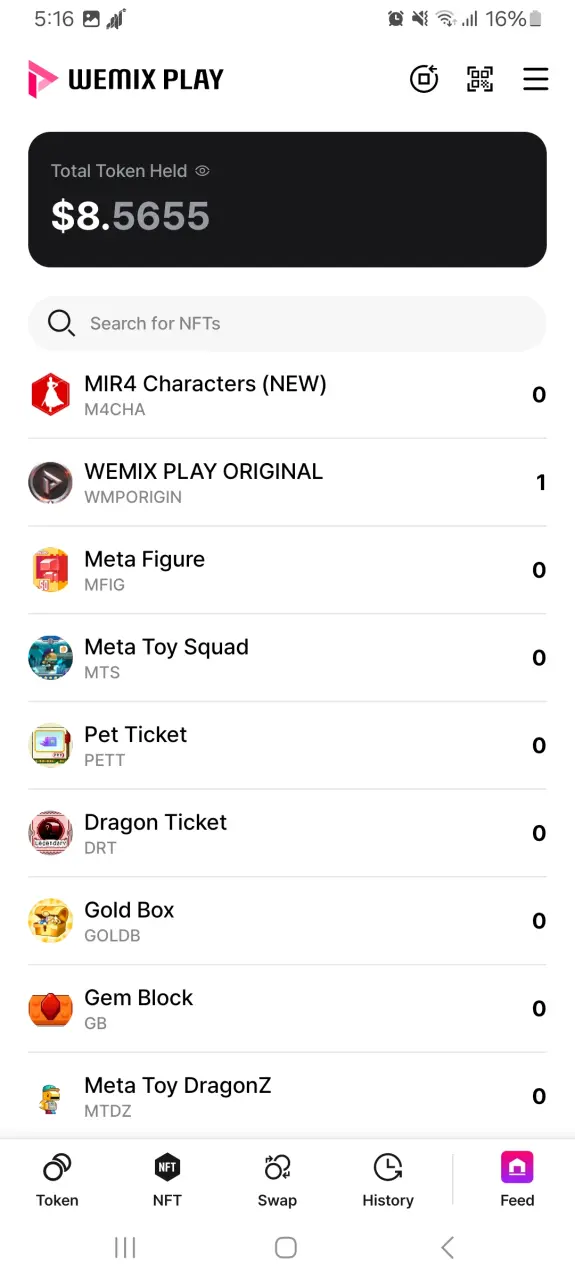Open MIR4 Characters (NEW) collection
Viewport: 575px width, 1280px height.
pyautogui.click(x=287, y=395)
